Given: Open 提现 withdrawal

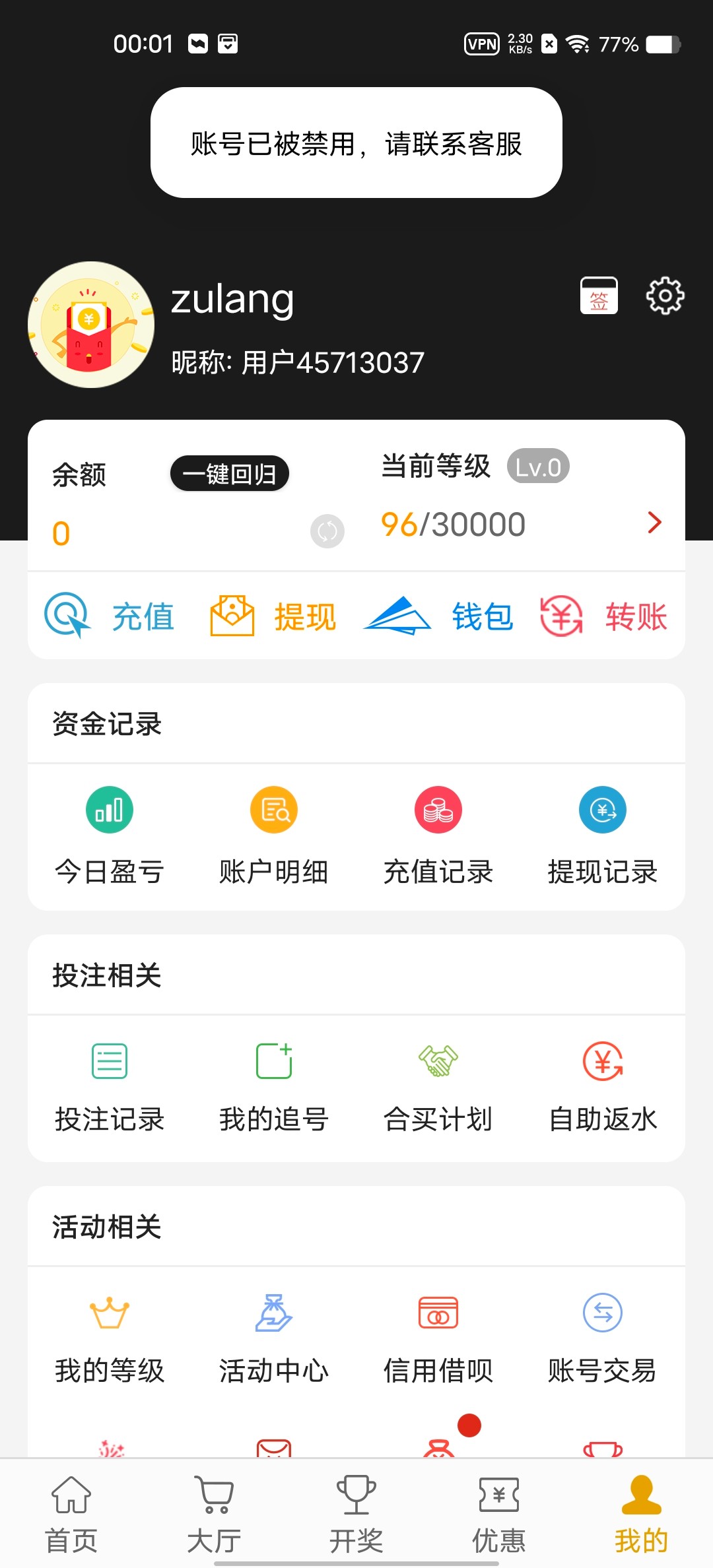Looking at the screenshot, I should point(273,616).
